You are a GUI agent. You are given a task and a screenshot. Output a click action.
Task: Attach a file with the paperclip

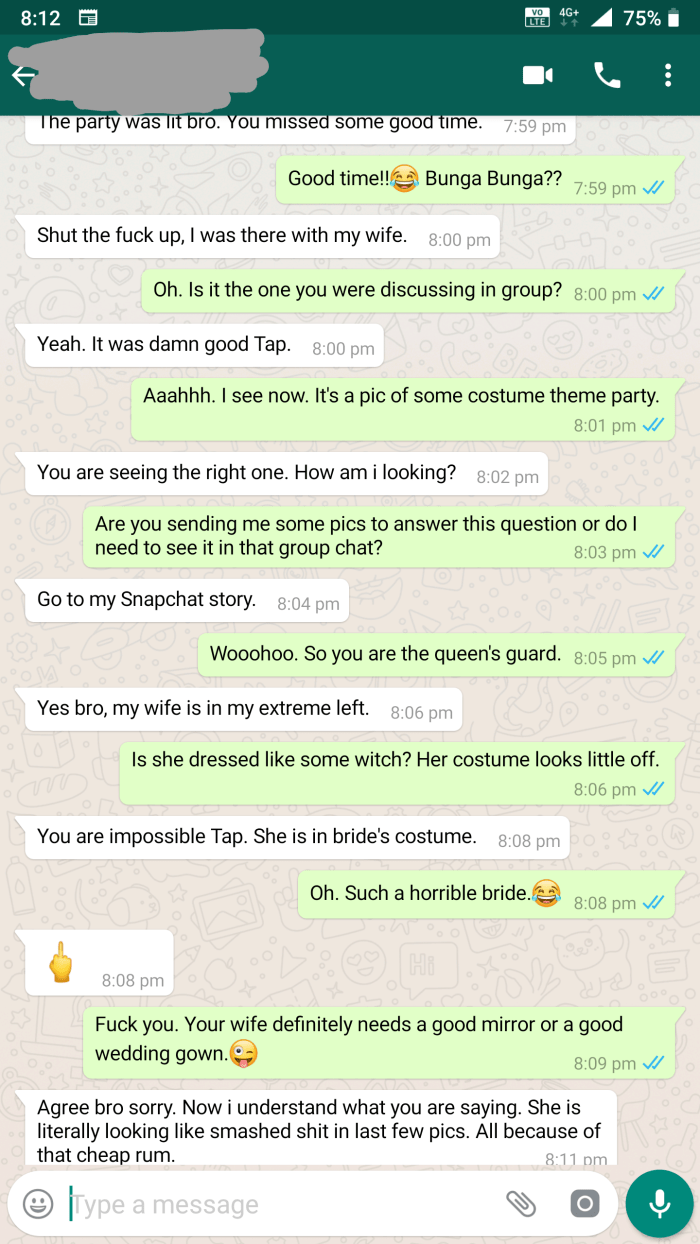point(521,1204)
